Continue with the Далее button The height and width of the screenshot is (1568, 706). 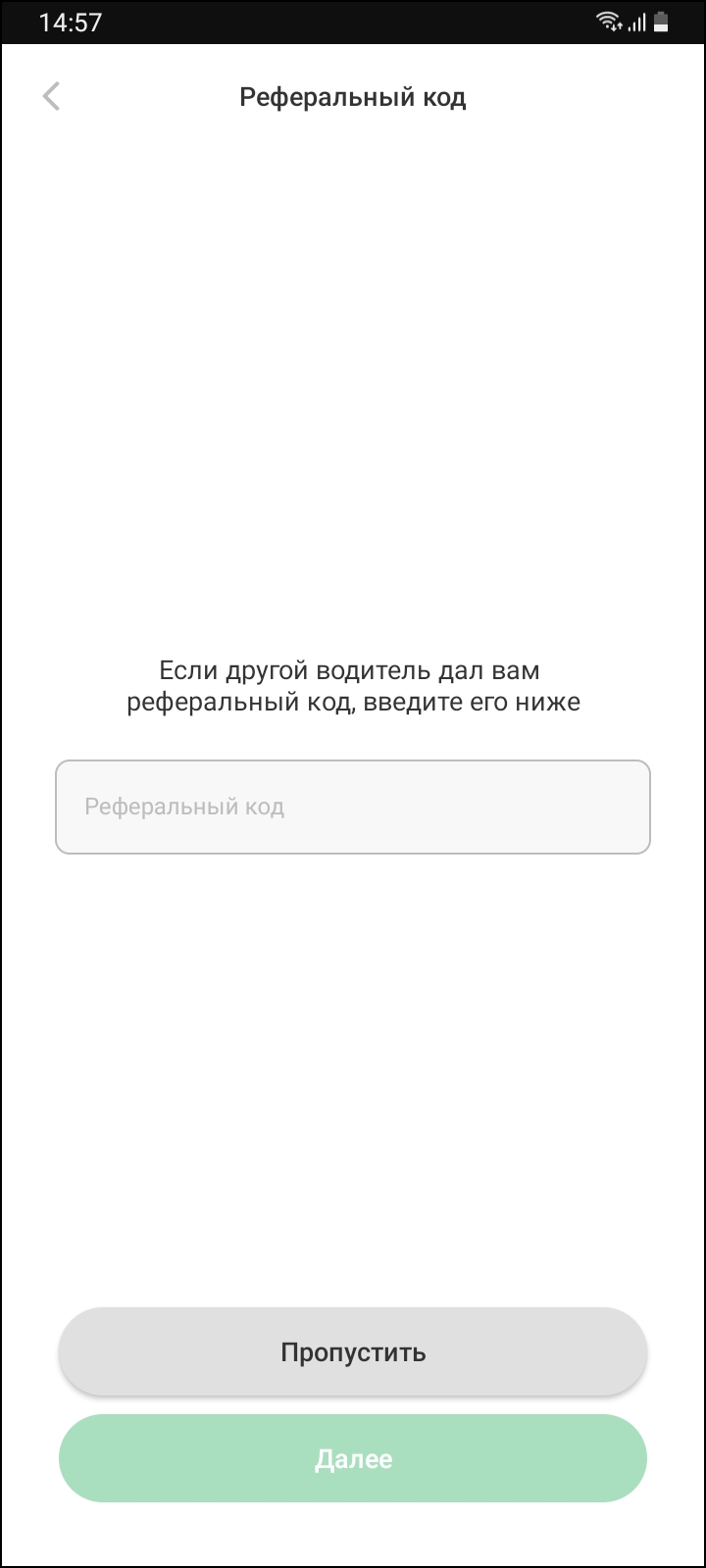(353, 1458)
